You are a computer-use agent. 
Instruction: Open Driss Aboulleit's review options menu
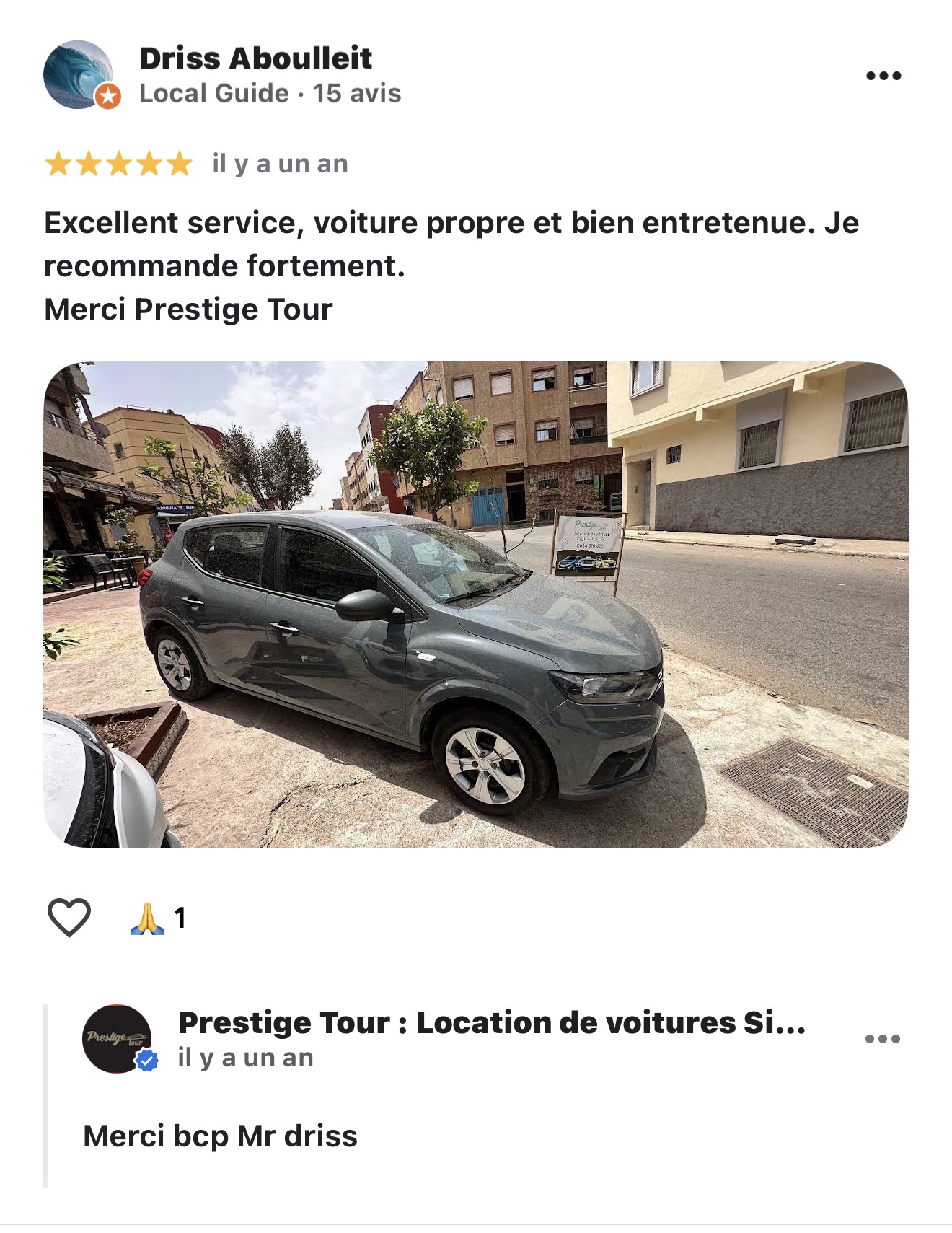pyautogui.click(x=883, y=76)
